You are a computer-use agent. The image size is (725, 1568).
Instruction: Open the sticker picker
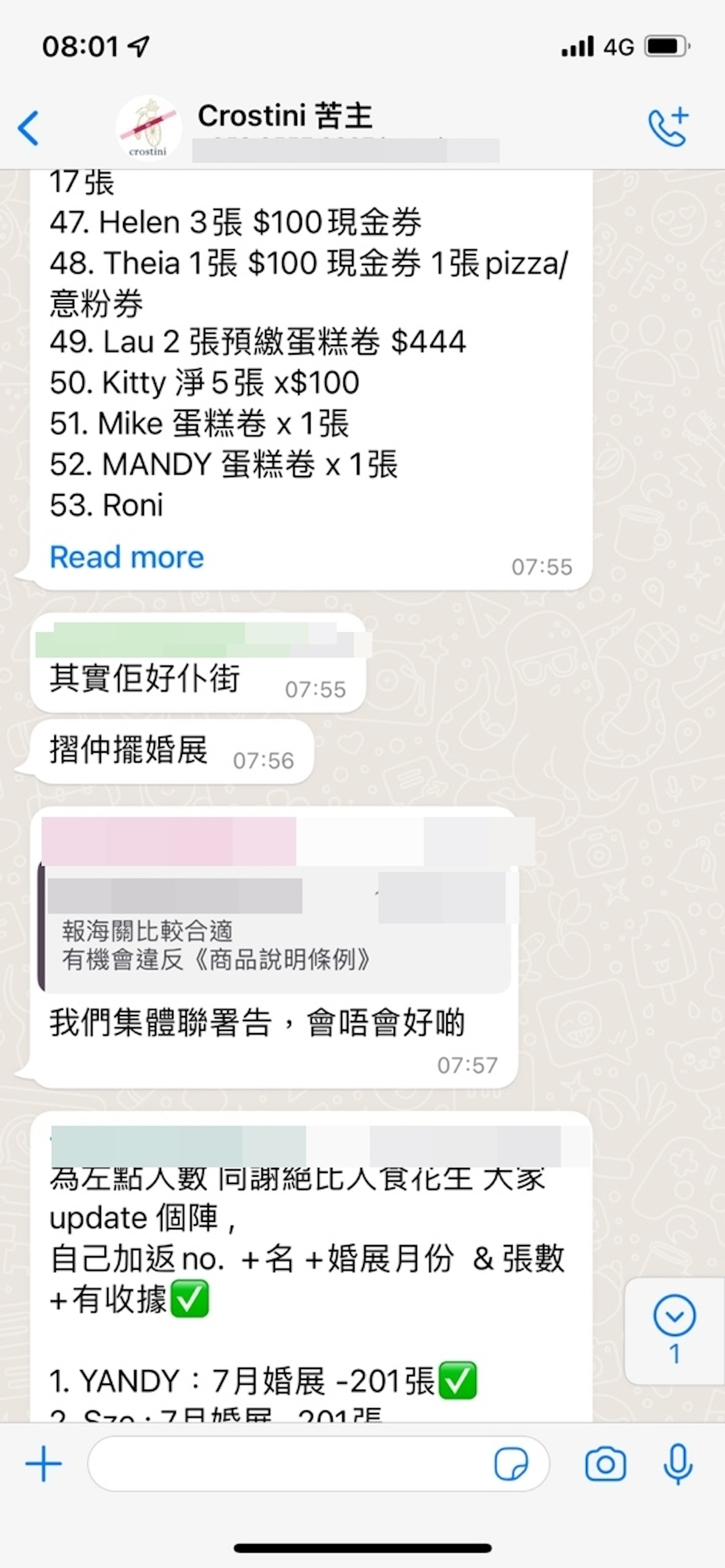(x=511, y=1464)
